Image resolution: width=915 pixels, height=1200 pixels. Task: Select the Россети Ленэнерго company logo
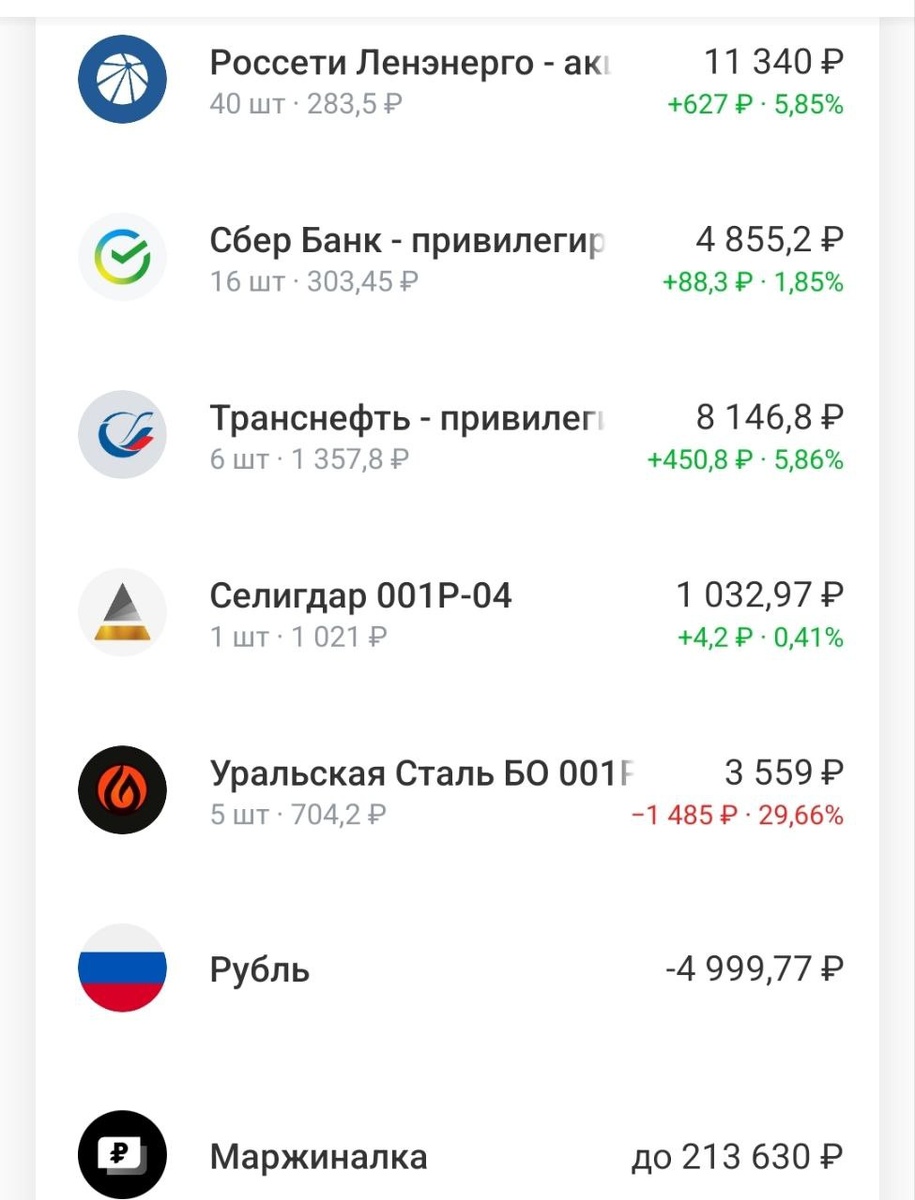(121, 79)
